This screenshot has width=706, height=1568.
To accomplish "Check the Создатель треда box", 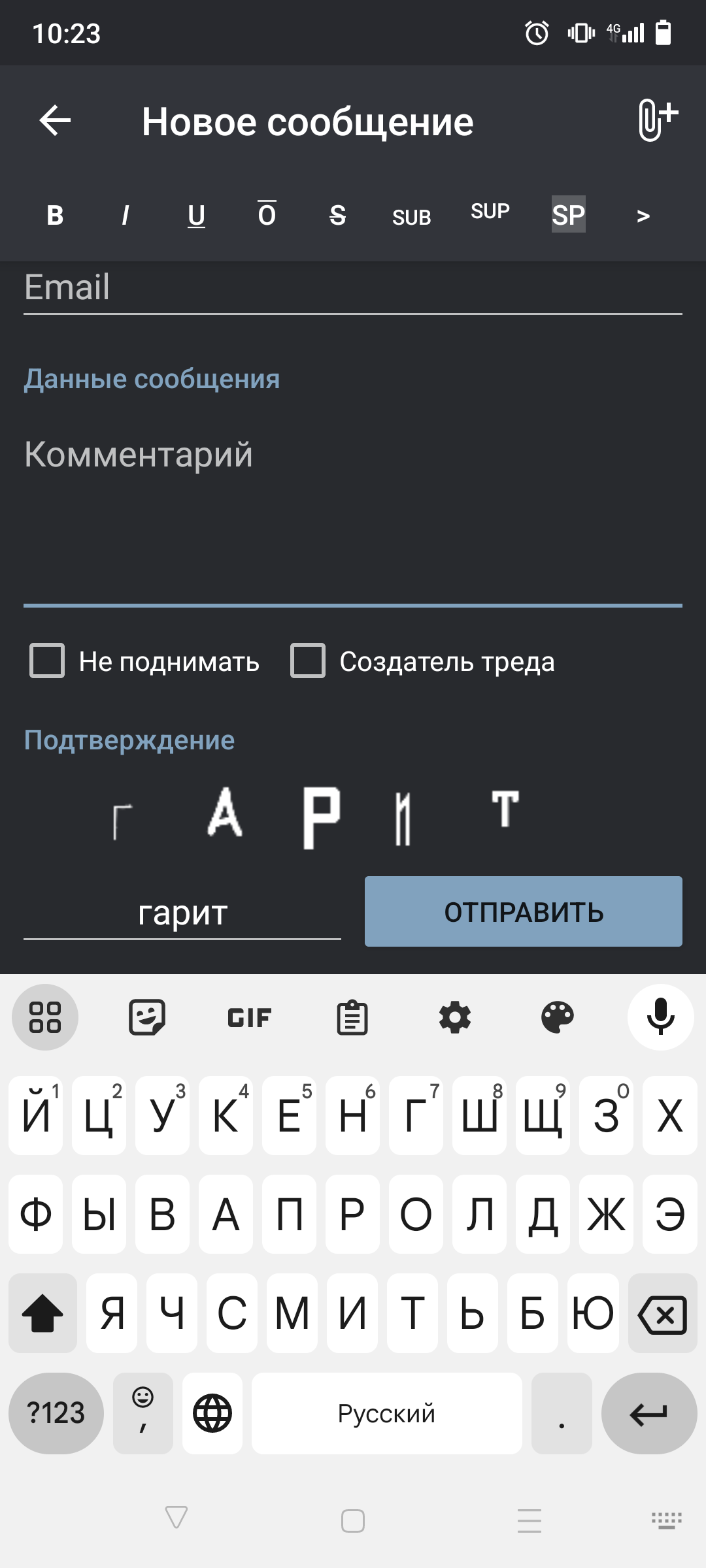I will pyautogui.click(x=308, y=661).
